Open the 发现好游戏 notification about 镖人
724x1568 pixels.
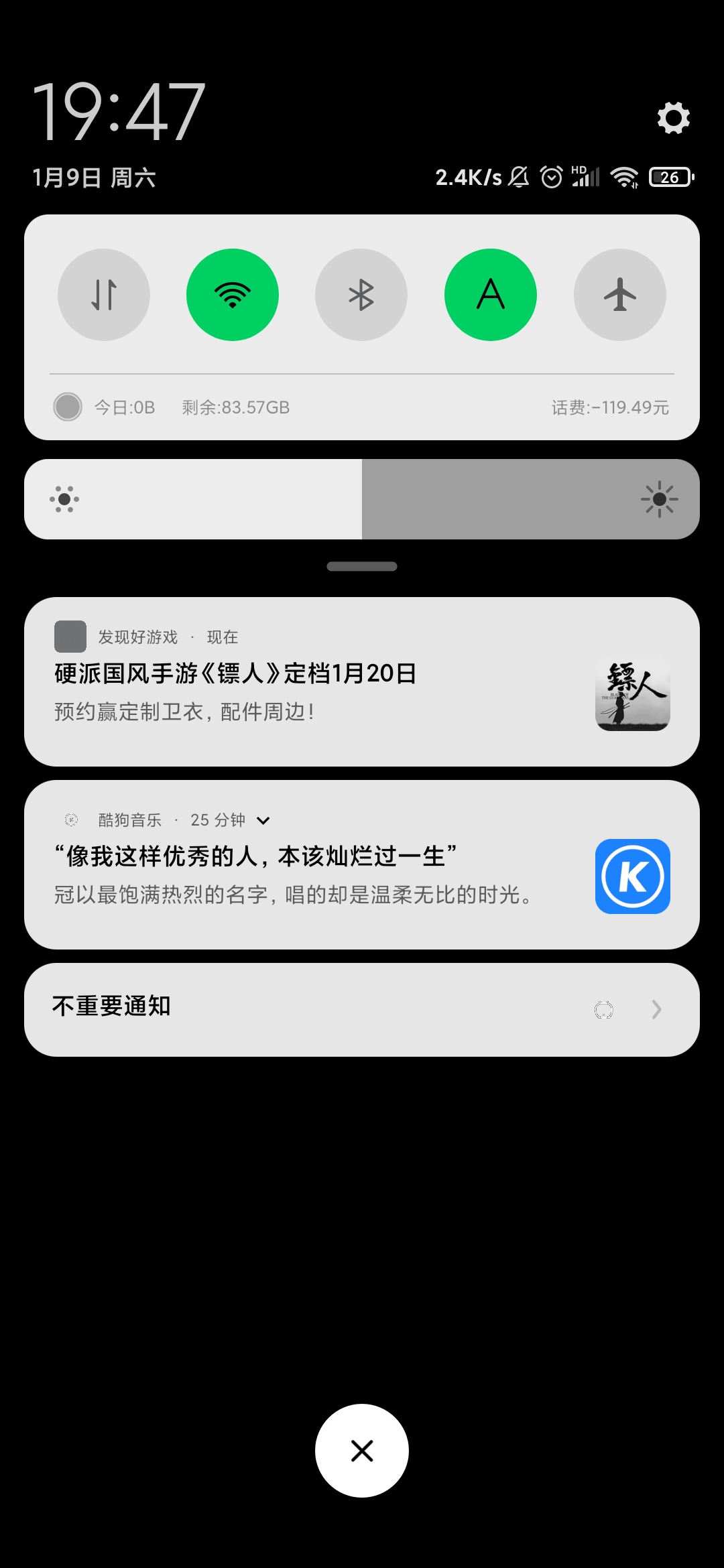pos(362,681)
